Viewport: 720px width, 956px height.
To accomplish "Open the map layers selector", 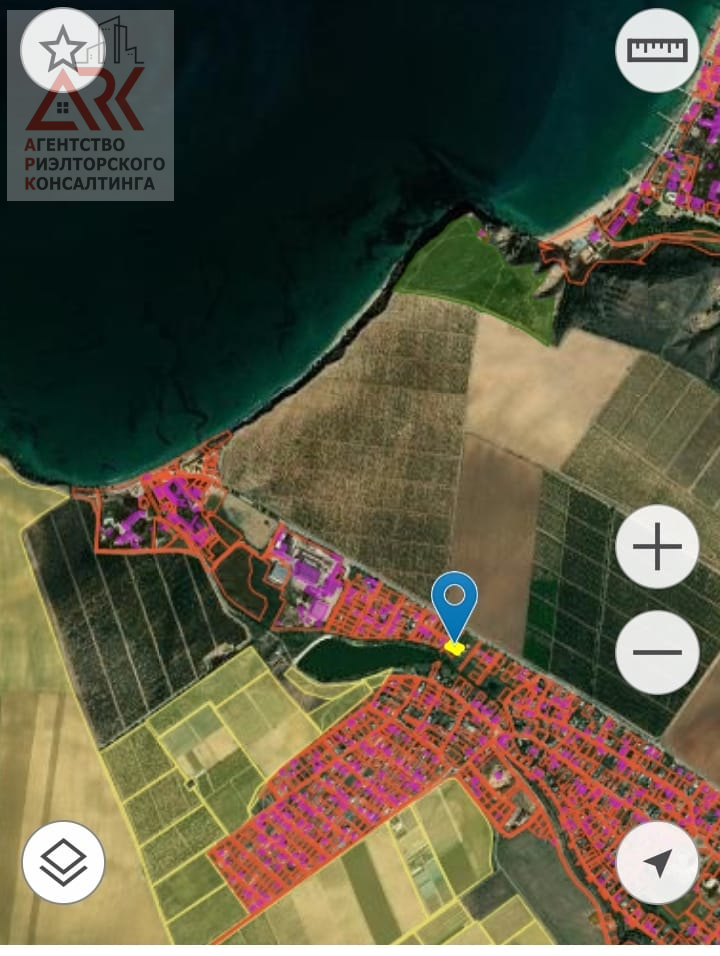I will (63, 861).
